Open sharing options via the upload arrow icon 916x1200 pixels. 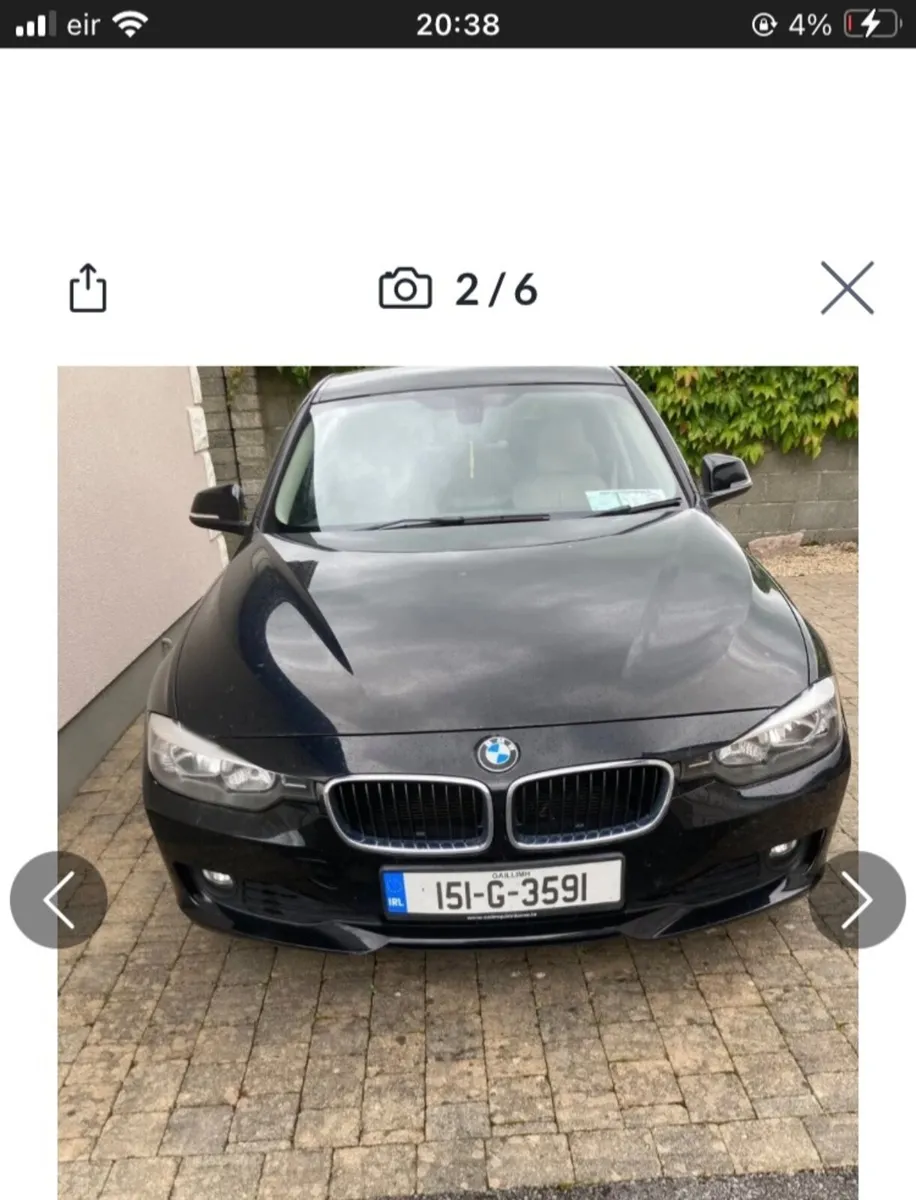pos(89,289)
